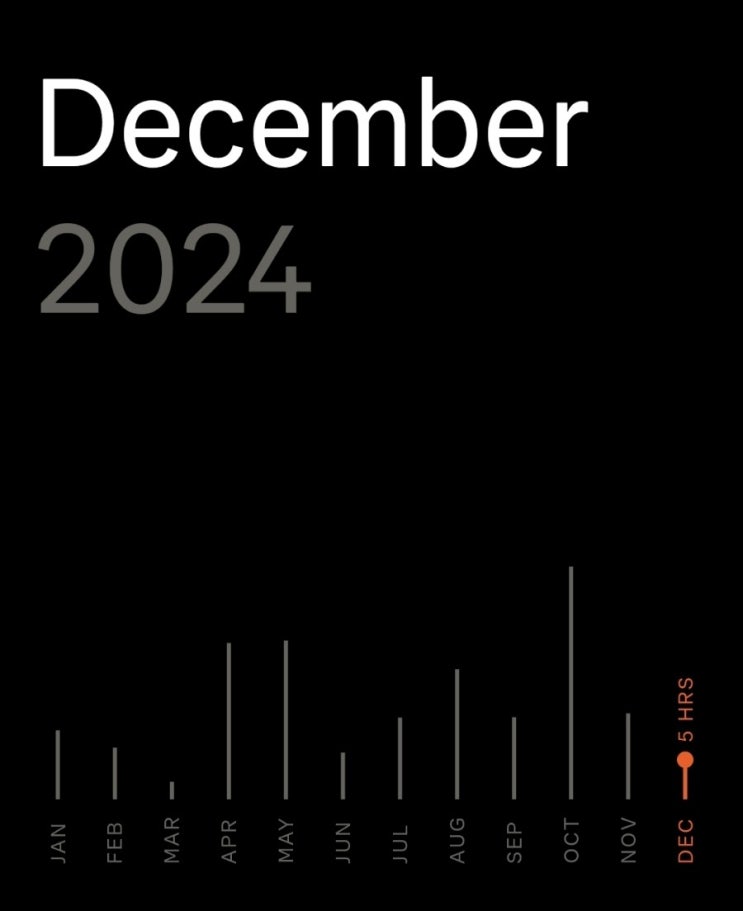The width and height of the screenshot is (743, 911).
Task: Select the JAN bar in the chart
Action: [58, 764]
